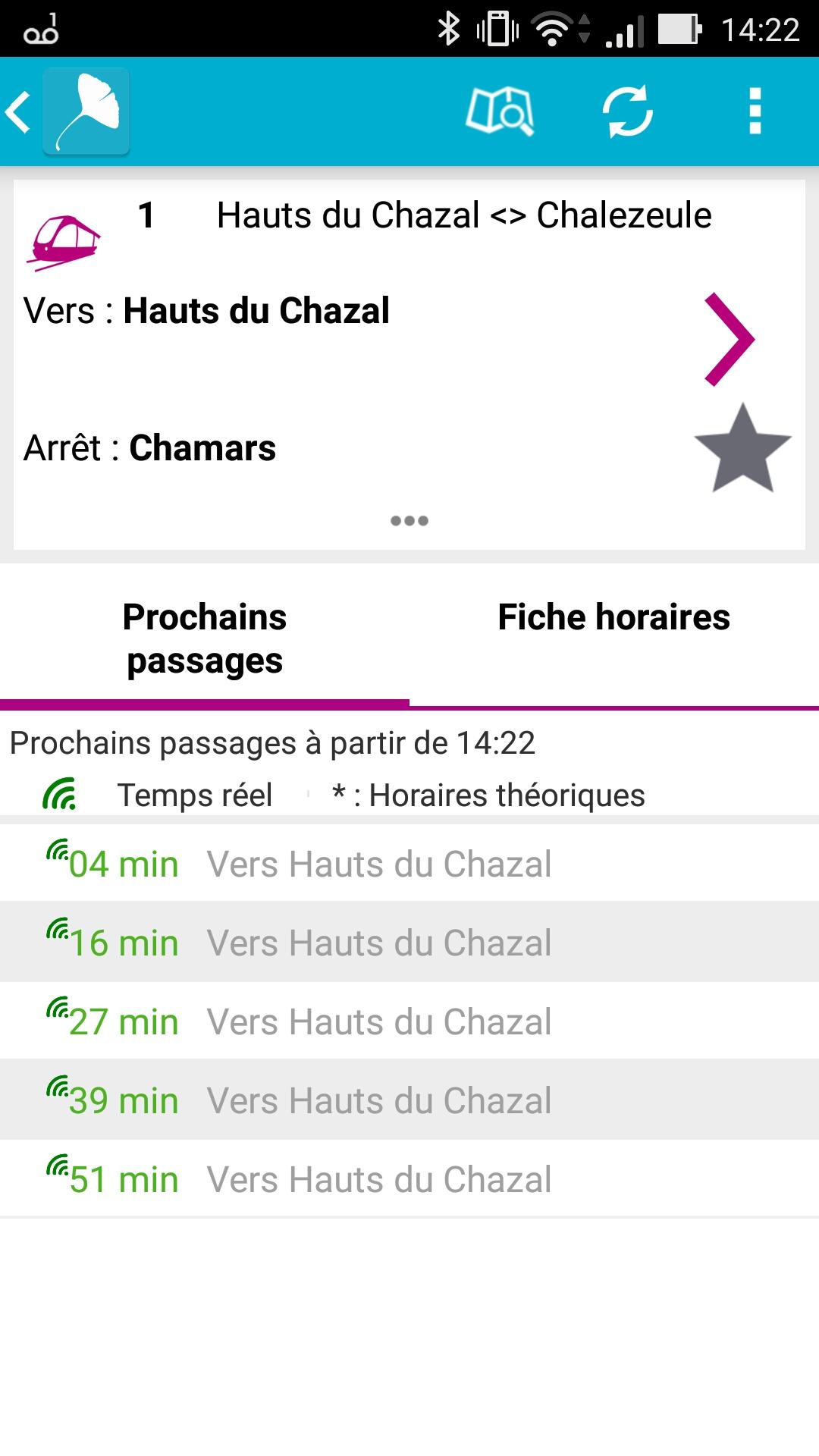Go back using the app bar arrow
Image resolution: width=819 pixels, height=1456 pixels.
pyautogui.click(x=20, y=112)
